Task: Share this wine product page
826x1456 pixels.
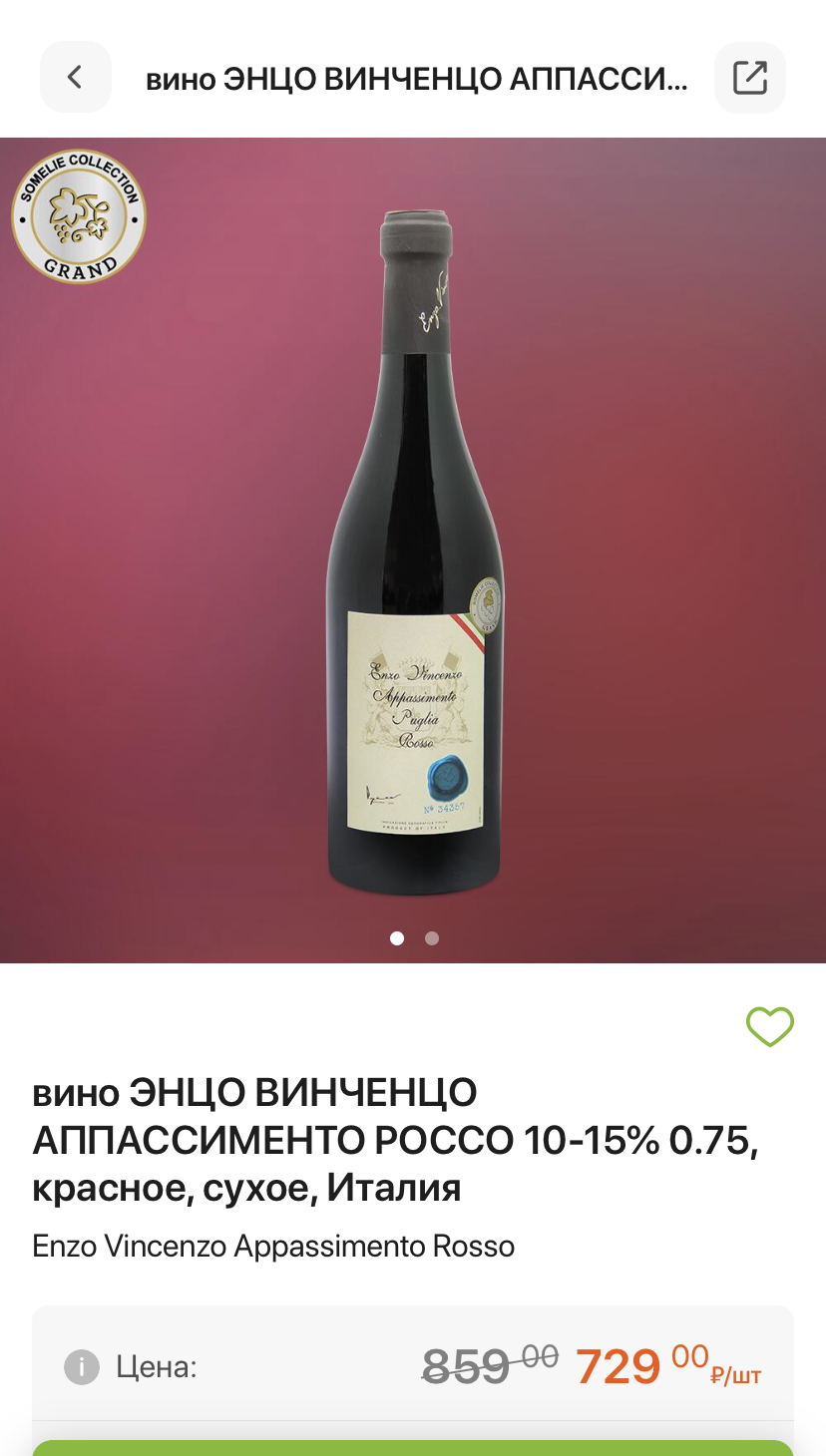Action: [x=750, y=77]
